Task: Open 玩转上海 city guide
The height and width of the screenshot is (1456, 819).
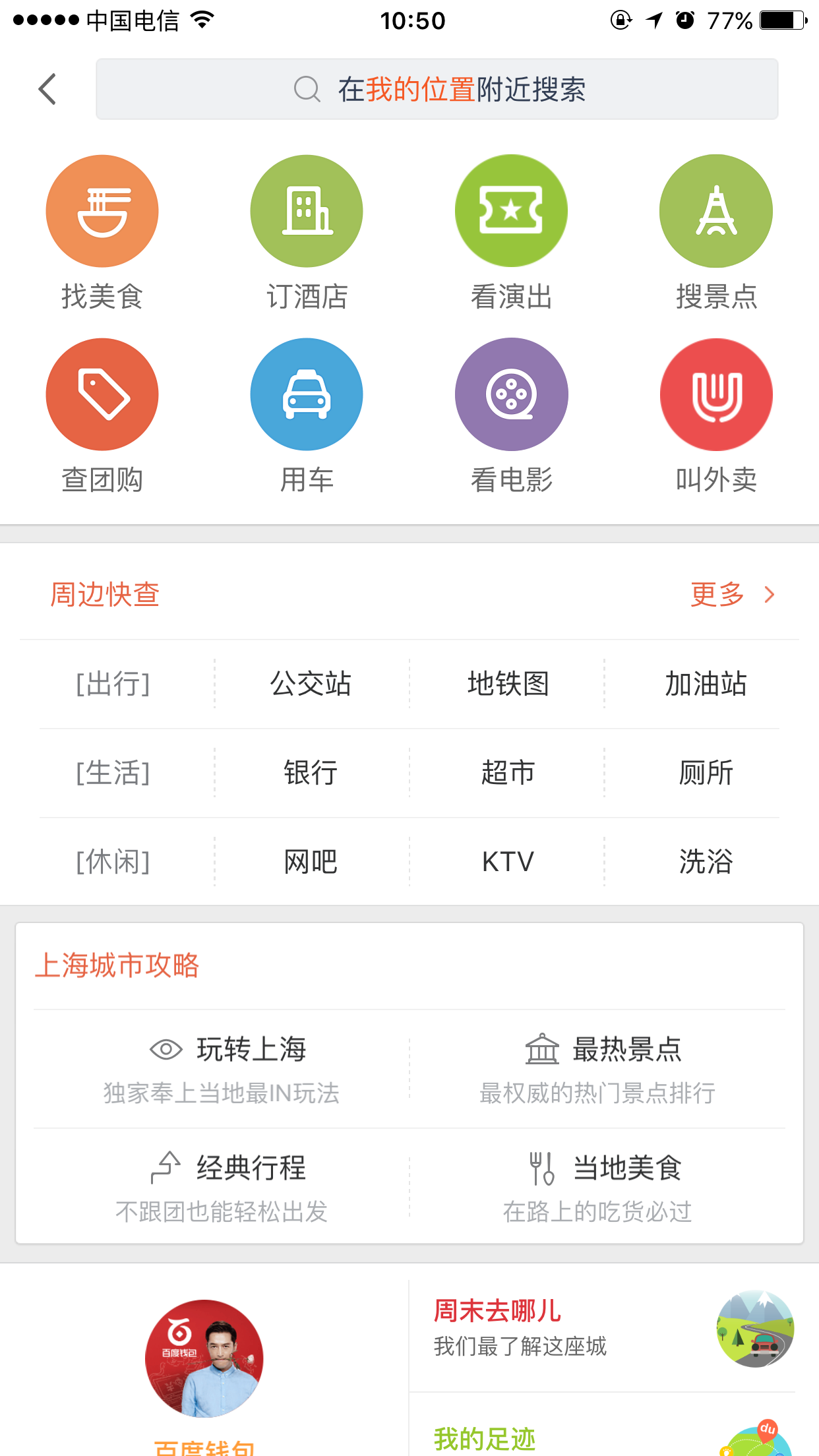Action: point(222,1068)
